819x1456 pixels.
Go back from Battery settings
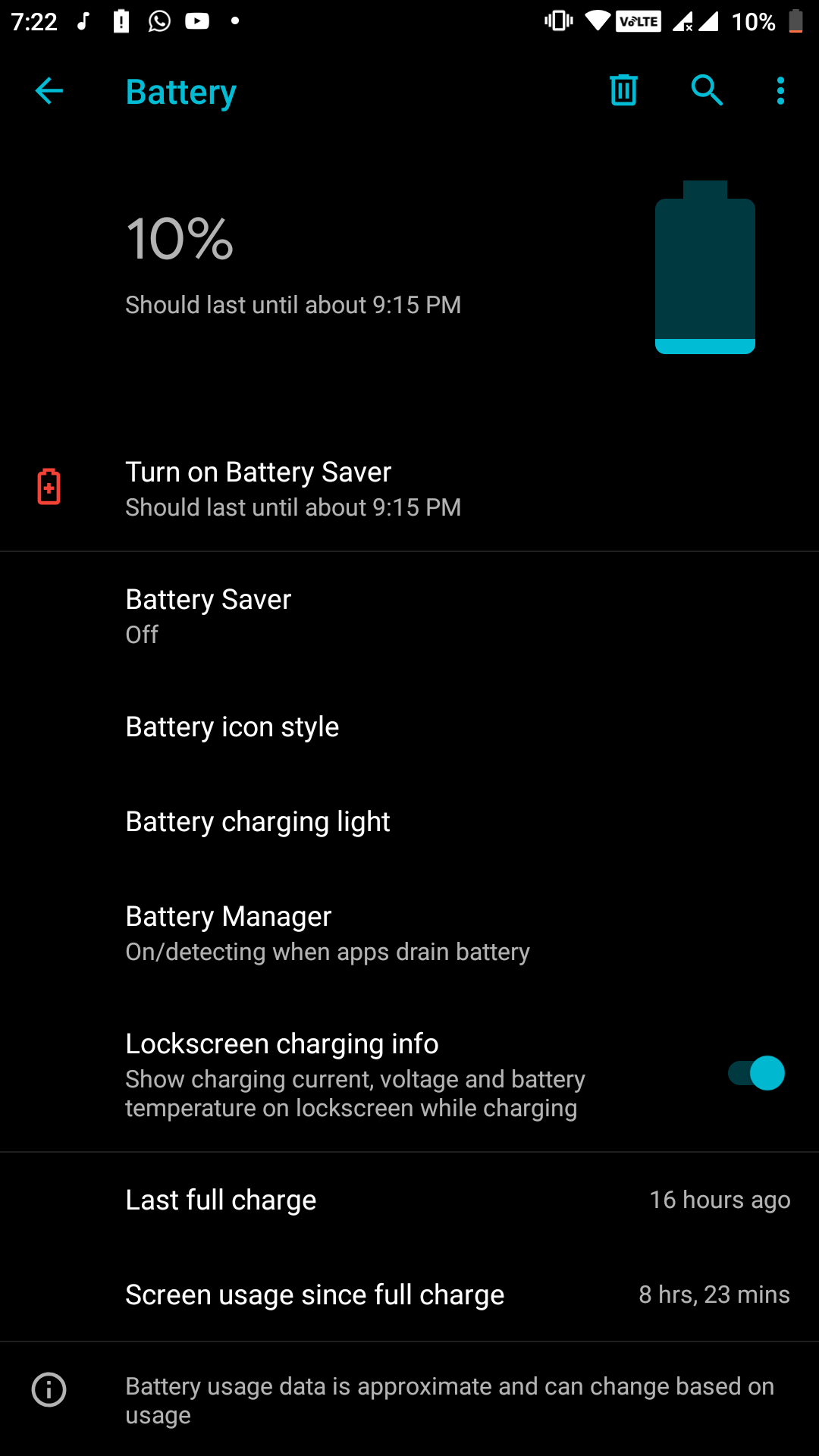(49, 91)
